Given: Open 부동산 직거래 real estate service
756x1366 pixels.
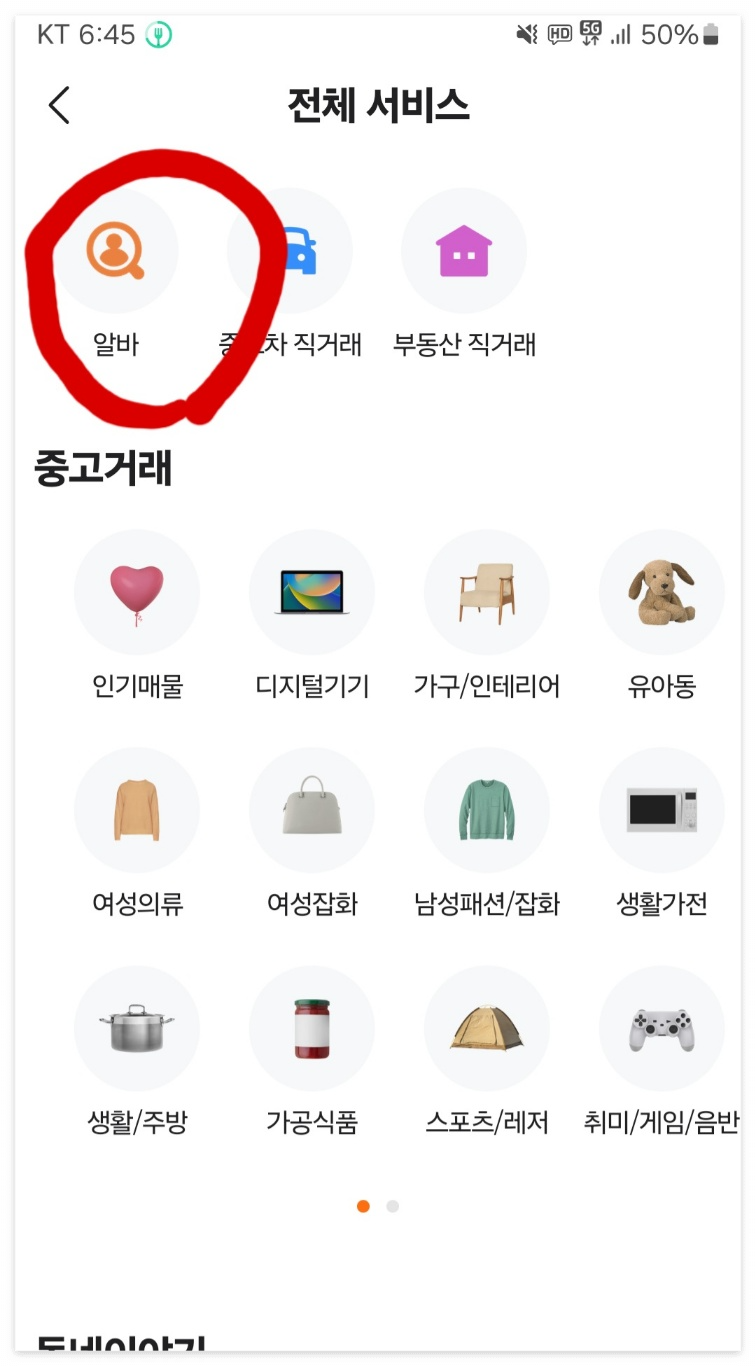Looking at the screenshot, I should pyautogui.click(x=463, y=249).
